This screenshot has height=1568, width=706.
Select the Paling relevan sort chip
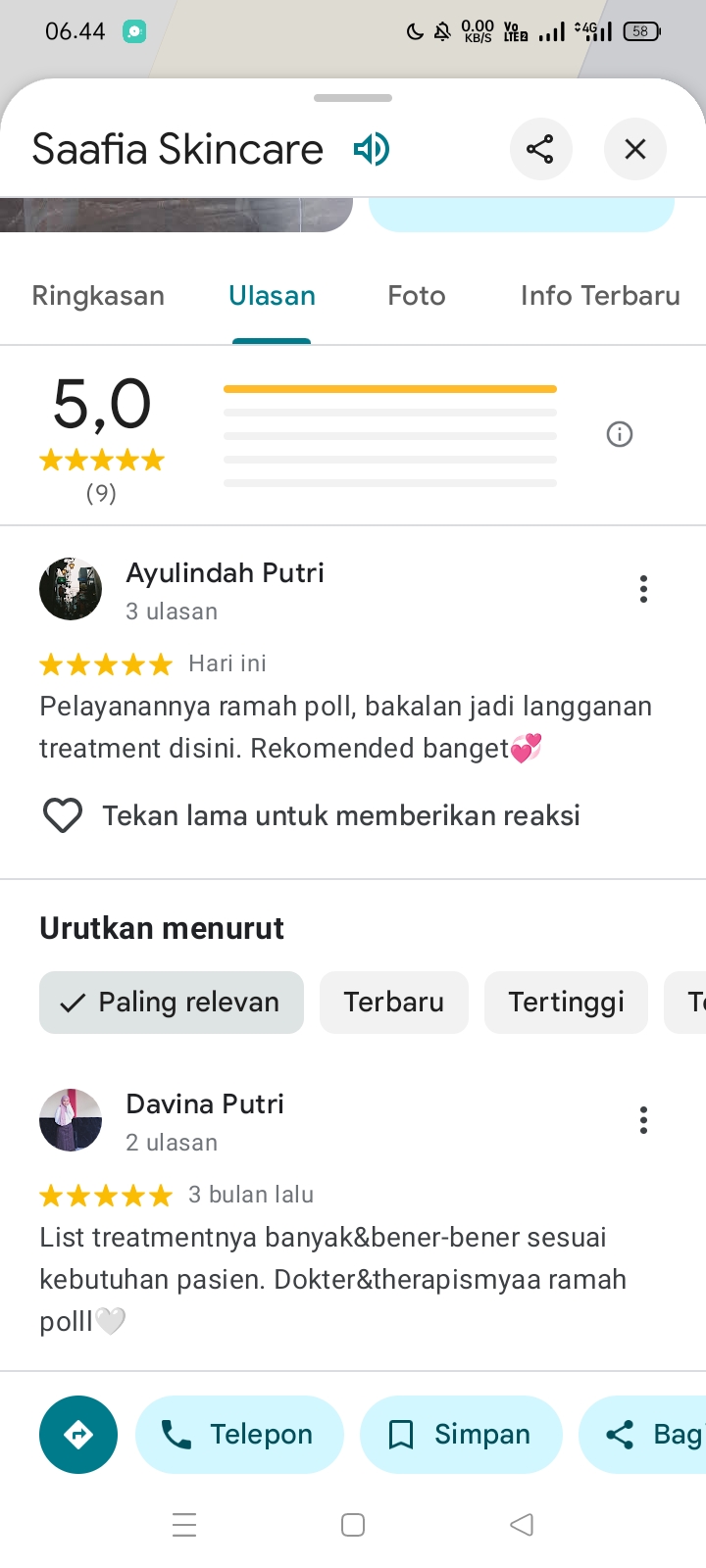click(172, 1003)
